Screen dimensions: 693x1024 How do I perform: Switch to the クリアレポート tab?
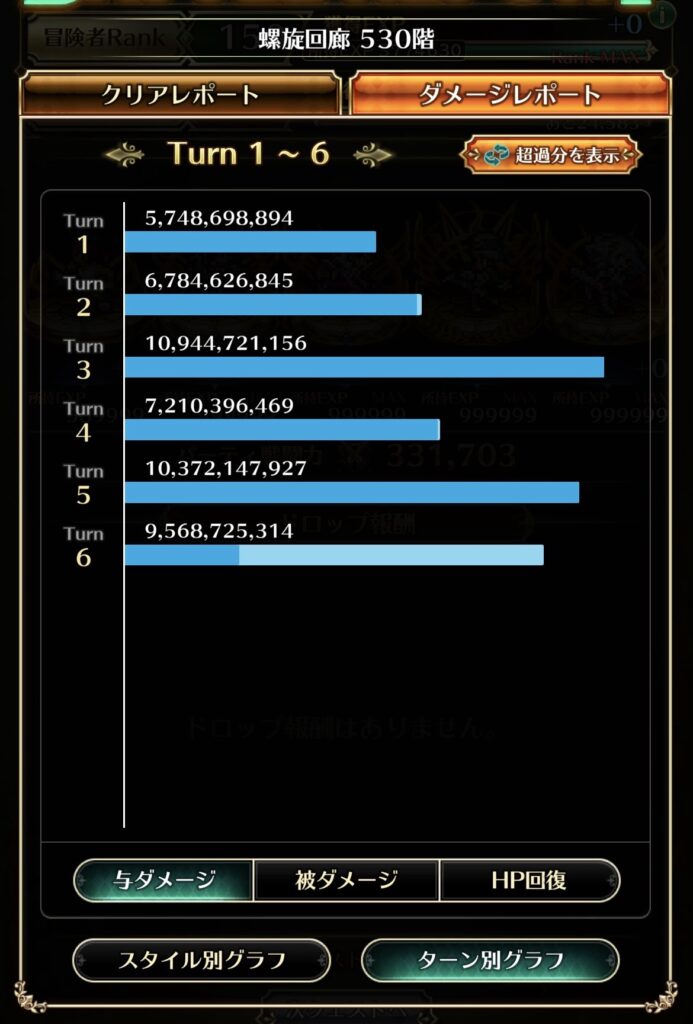click(180, 95)
